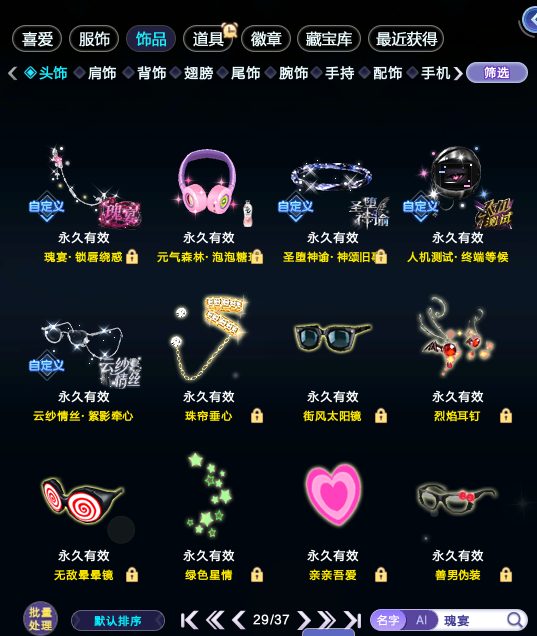537x636 pixels.
Task: Go to the next page arrow
Action: pos(304,620)
